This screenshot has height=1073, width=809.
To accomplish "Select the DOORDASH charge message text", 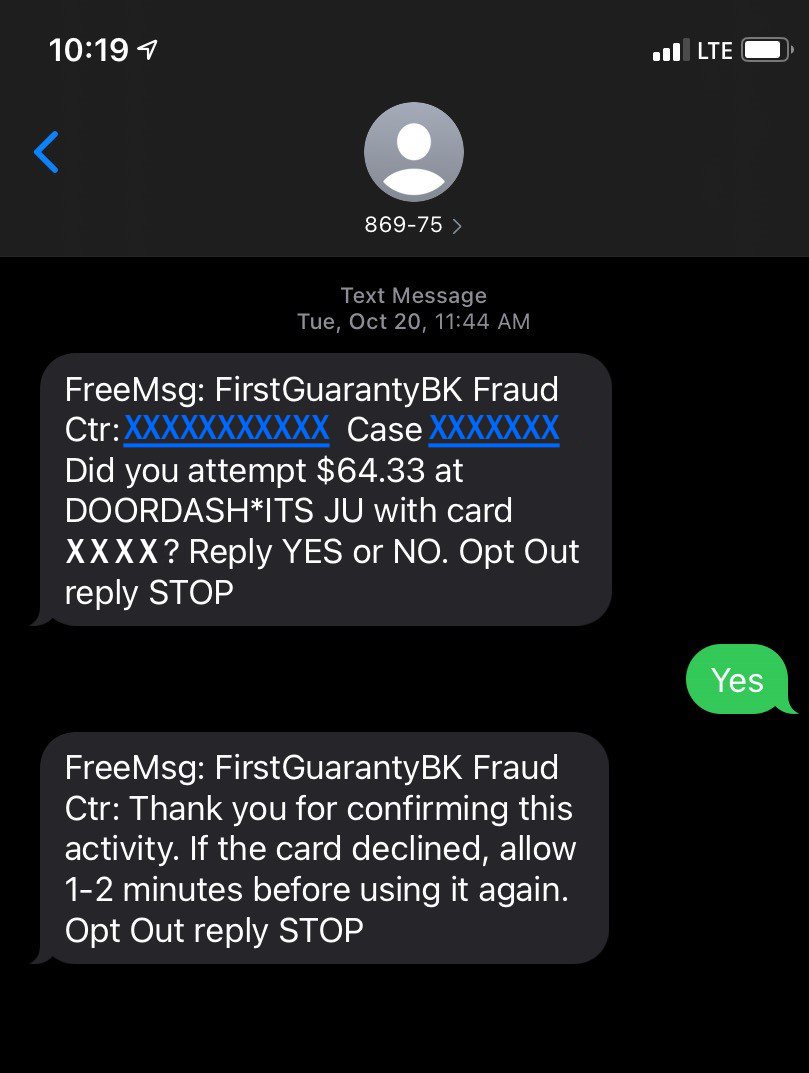I will pos(289,510).
